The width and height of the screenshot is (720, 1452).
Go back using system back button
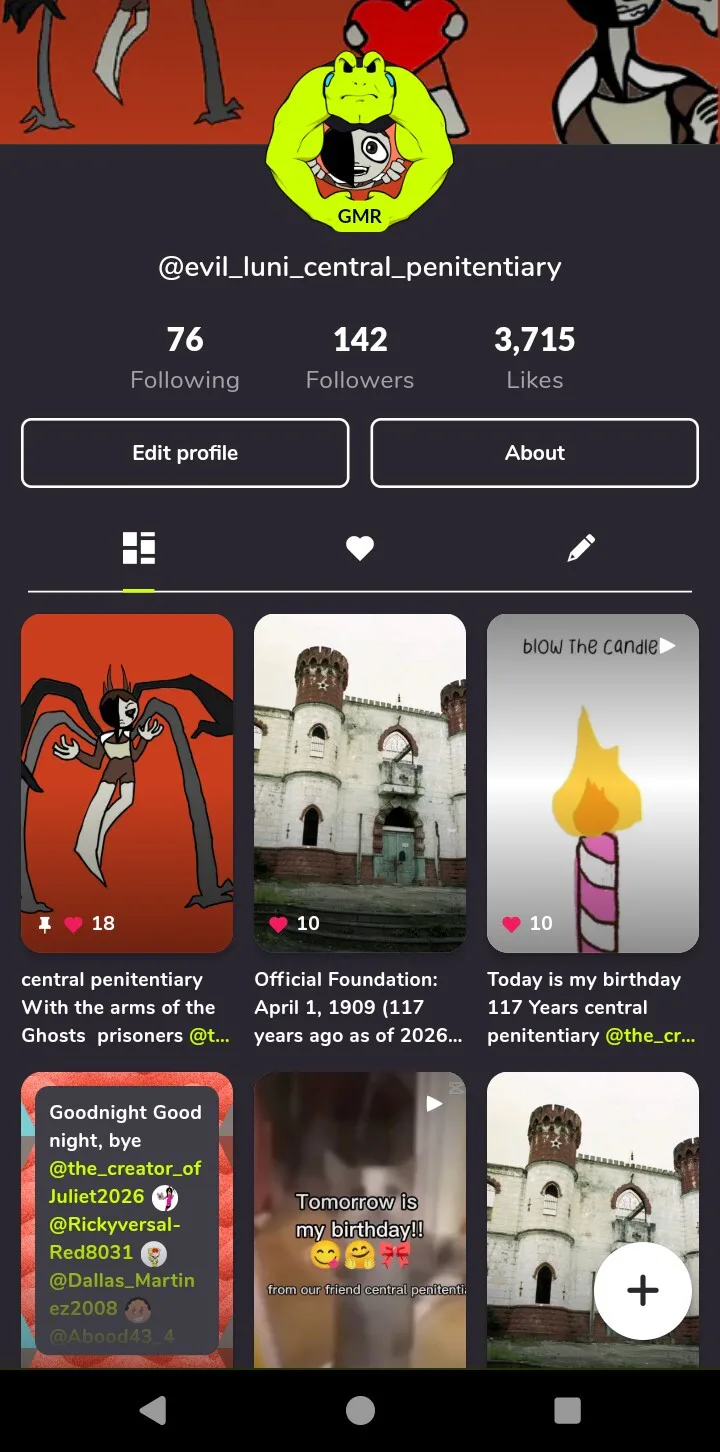tap(153, 1410)
